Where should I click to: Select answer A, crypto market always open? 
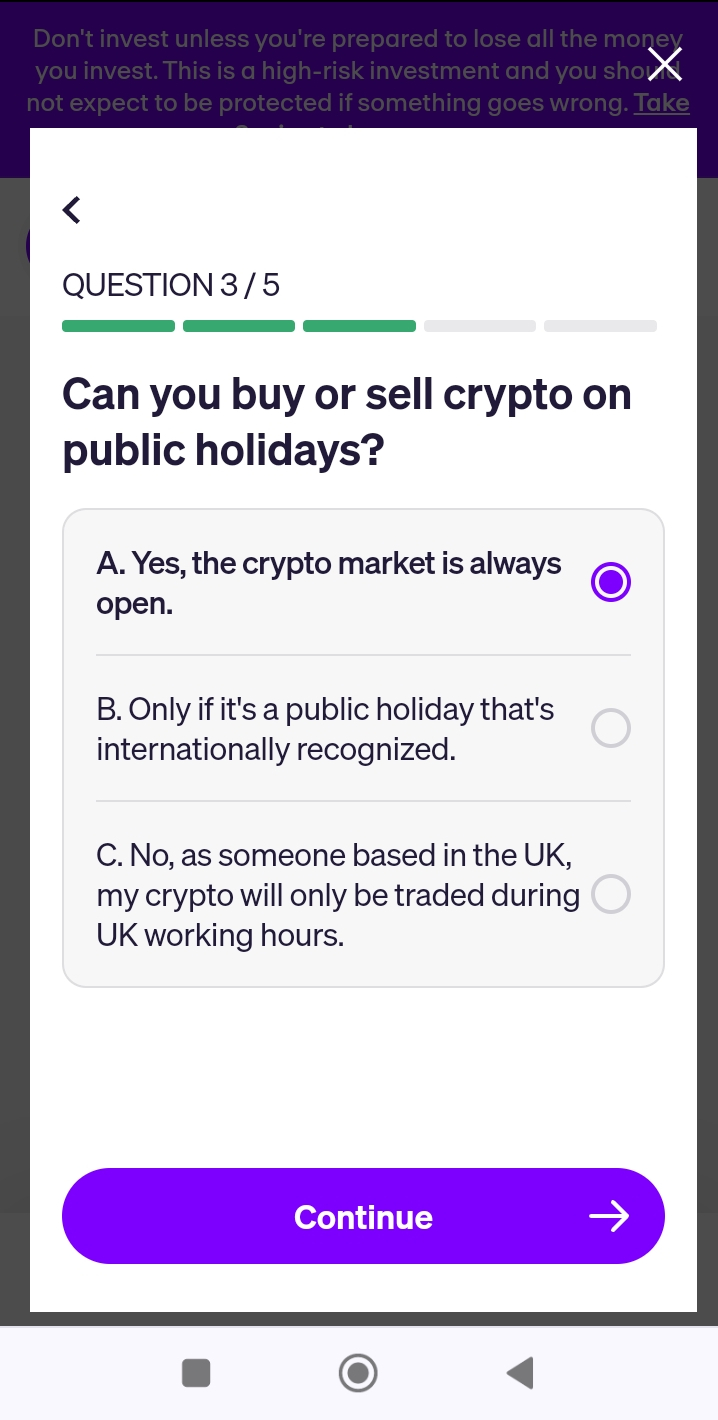point(363,583)
